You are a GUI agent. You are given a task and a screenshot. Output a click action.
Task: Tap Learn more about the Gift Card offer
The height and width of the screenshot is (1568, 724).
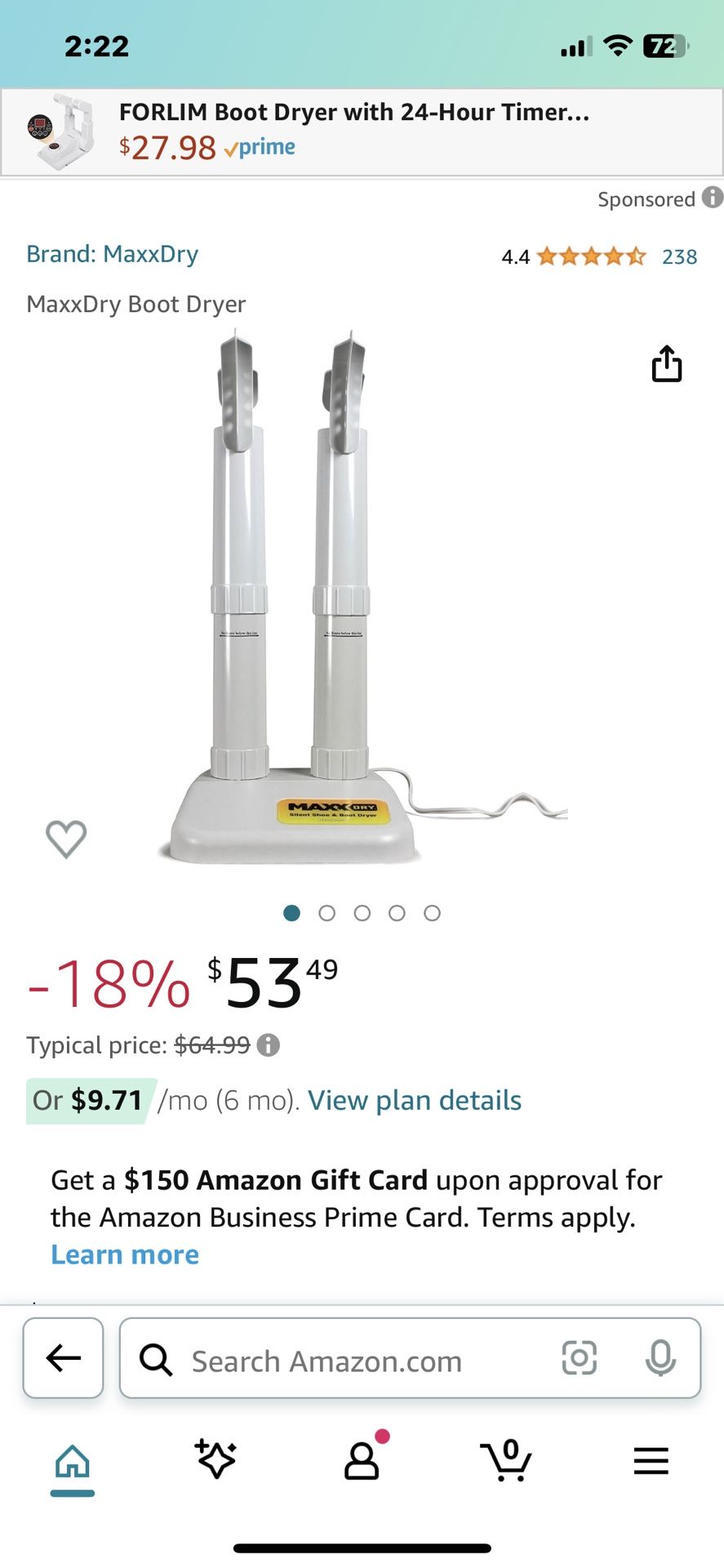(125, 1254)
